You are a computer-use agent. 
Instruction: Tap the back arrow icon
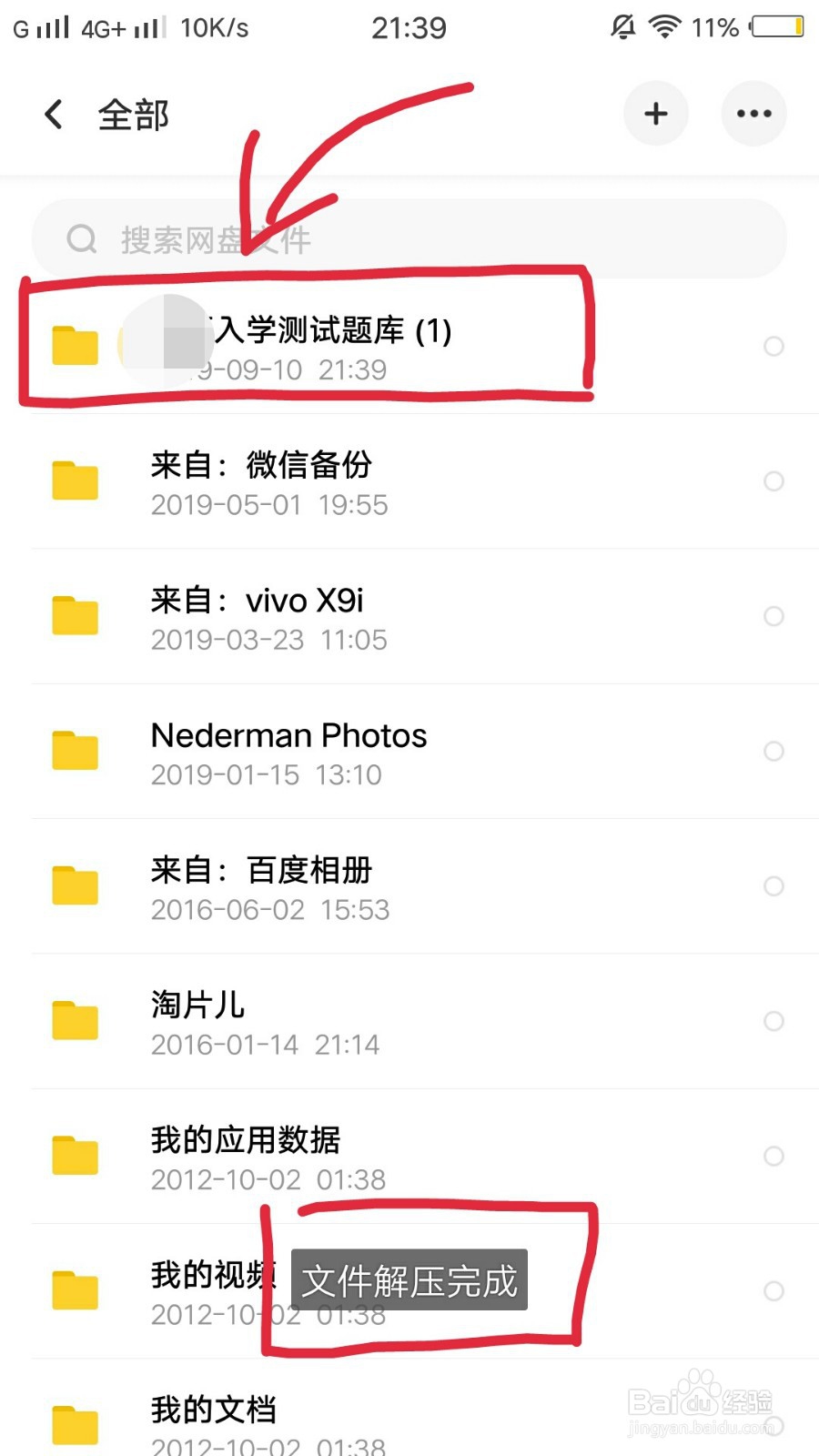[53, 113]
